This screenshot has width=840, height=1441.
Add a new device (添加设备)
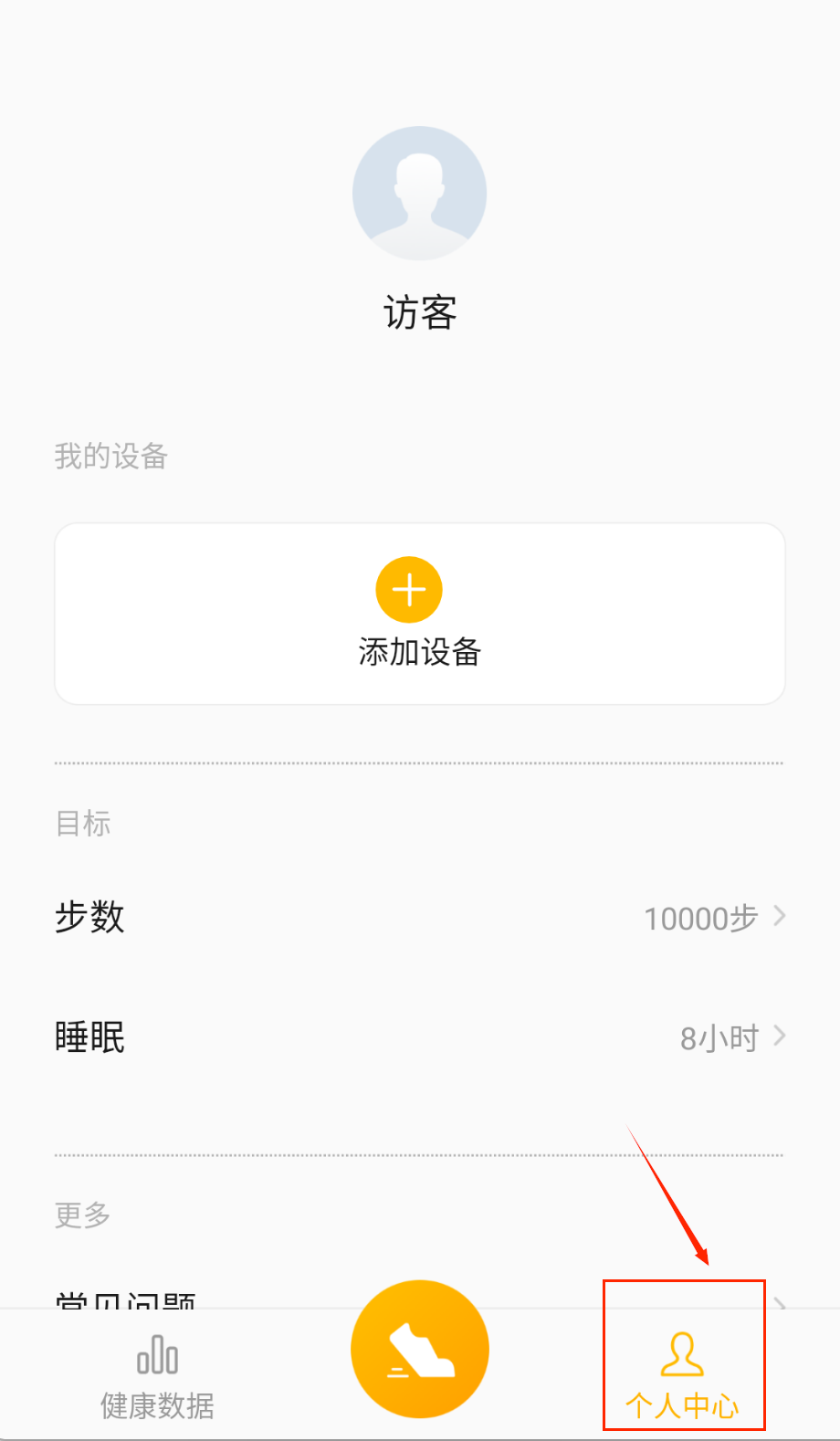[419, 613]
